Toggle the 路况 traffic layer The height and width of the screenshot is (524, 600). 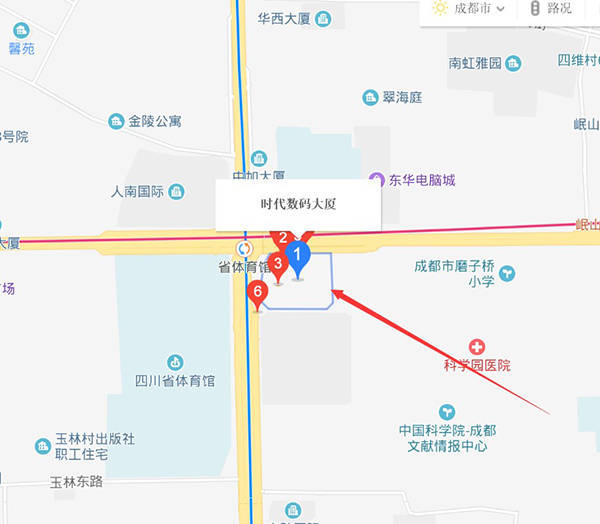(549, 9)
